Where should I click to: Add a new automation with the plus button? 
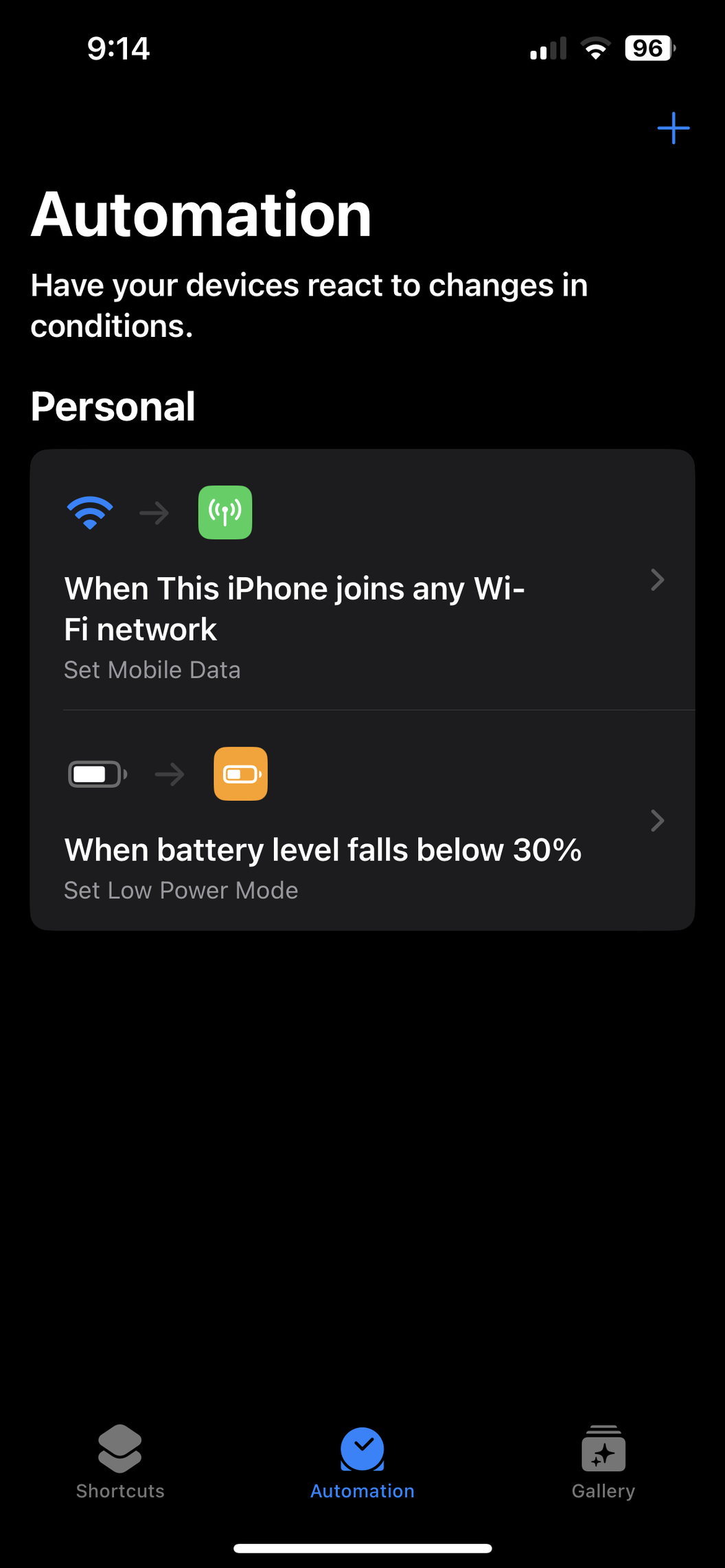tap(673, 128)
